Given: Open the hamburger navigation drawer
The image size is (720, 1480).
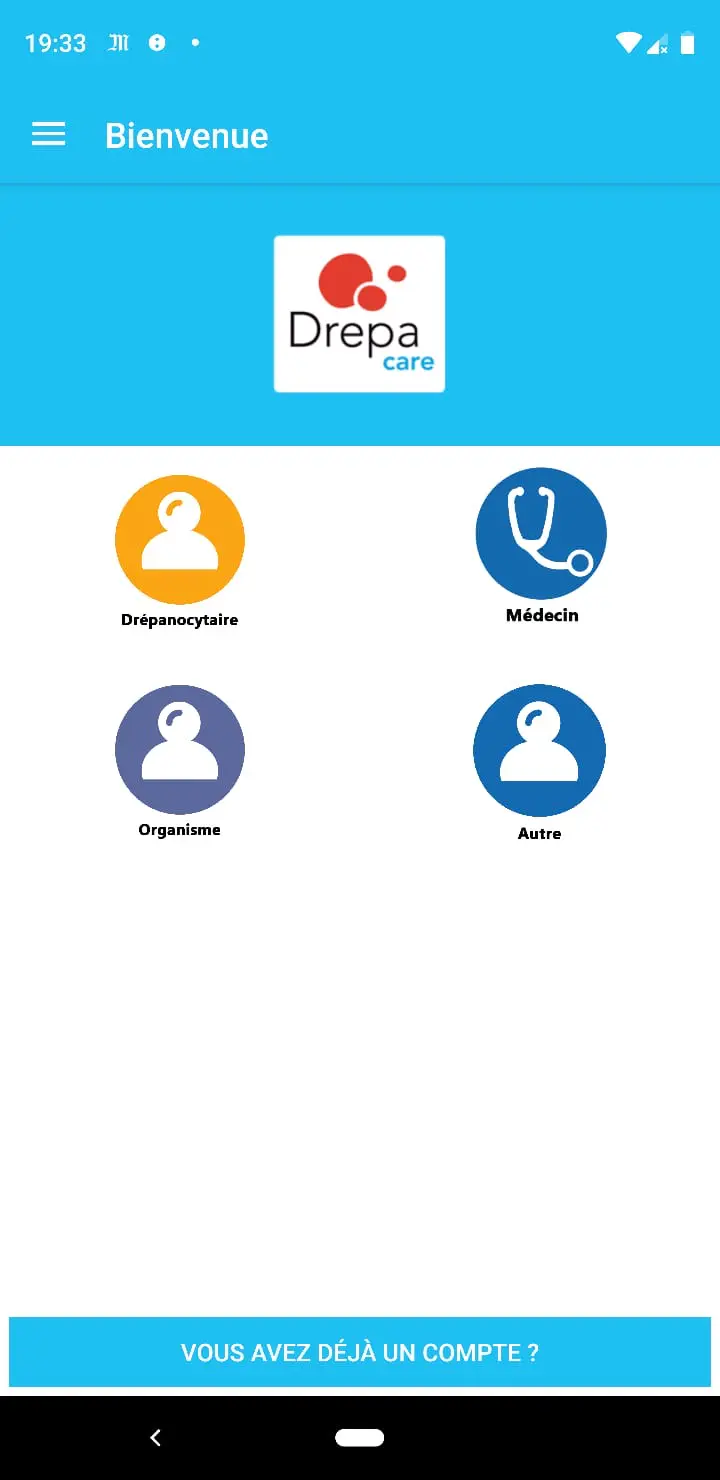Looking at the screenshot, I should pos(49,135).
